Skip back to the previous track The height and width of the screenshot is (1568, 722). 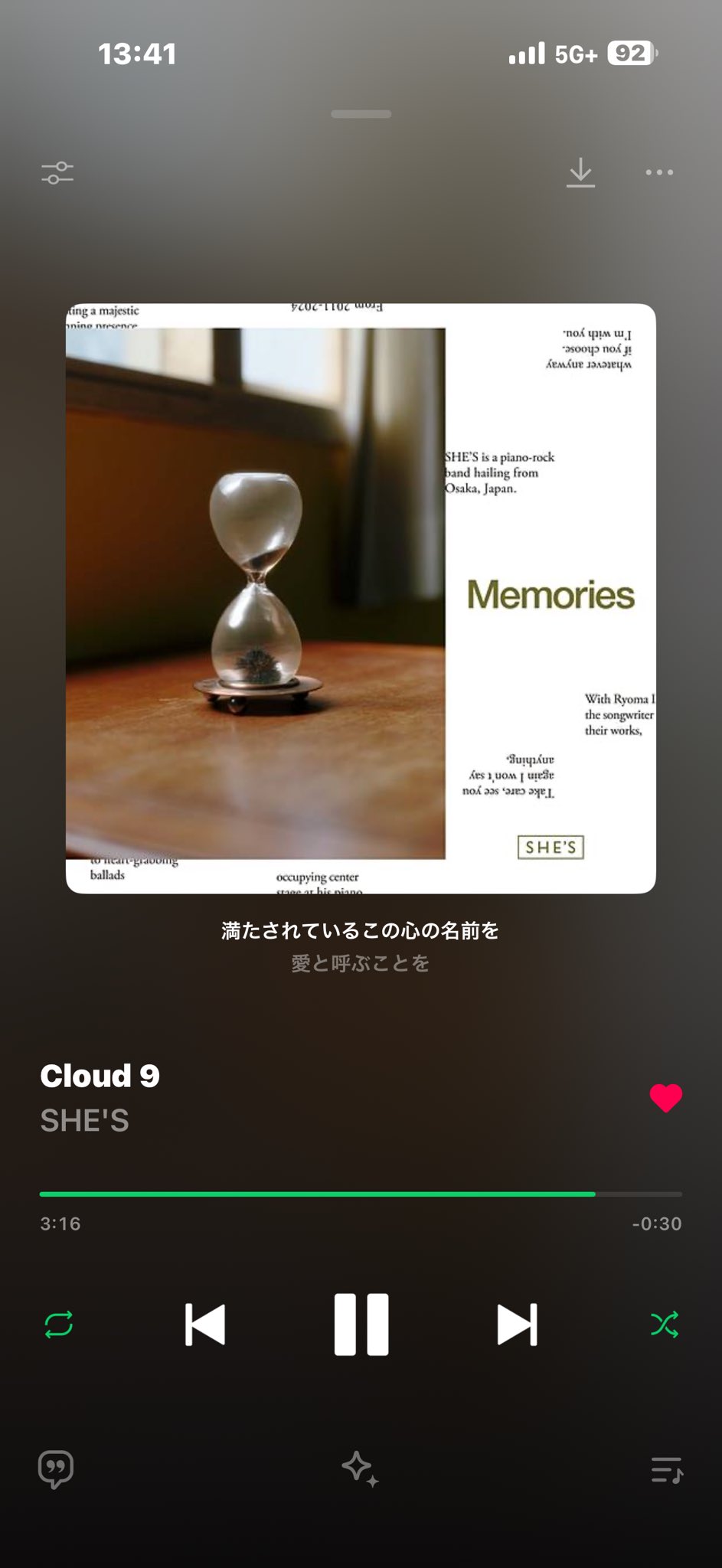[x=205, y=1325]
